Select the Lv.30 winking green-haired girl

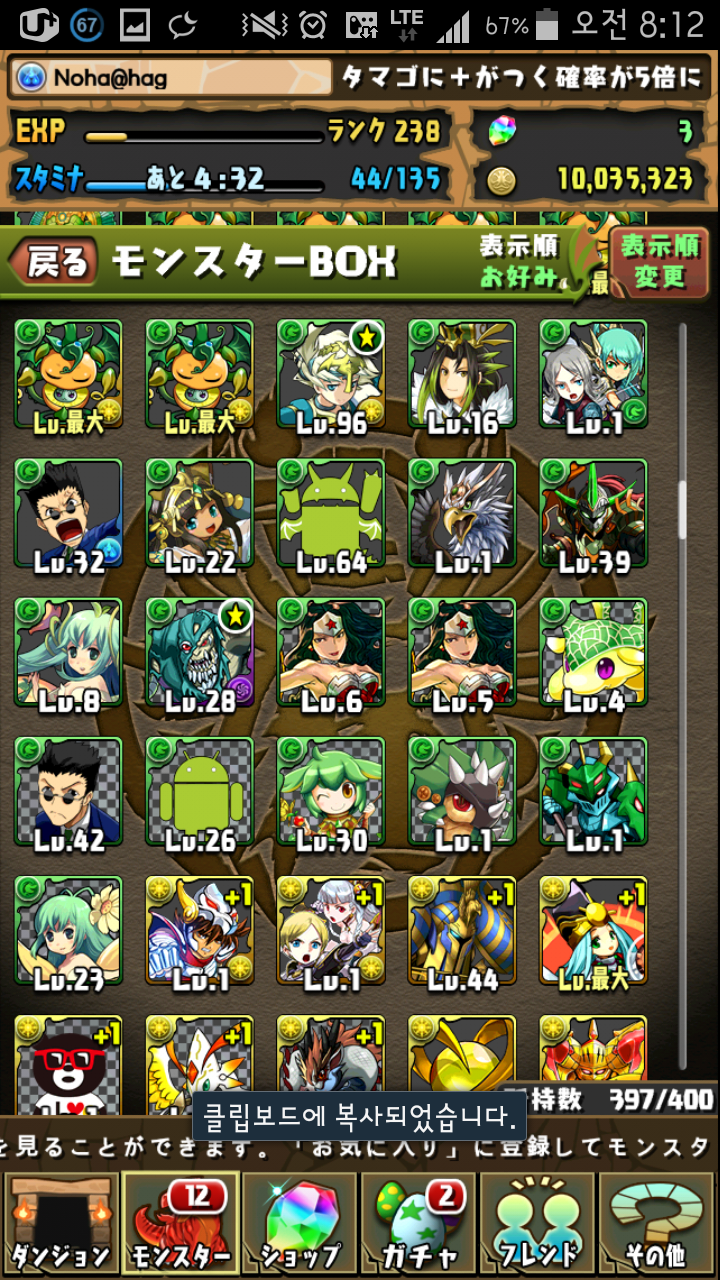(x=330, y=792)
